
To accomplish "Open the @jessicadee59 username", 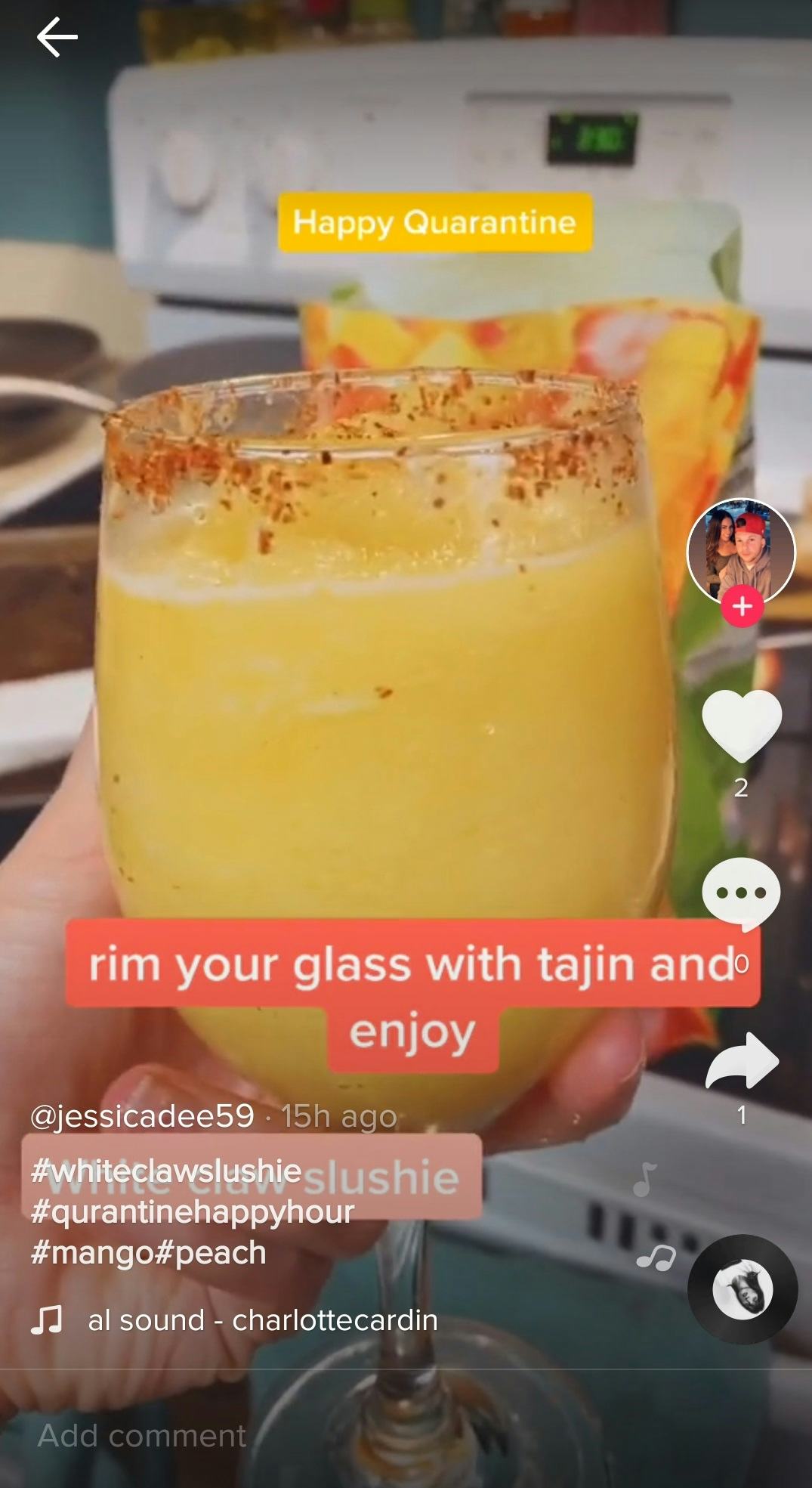I will [x=142, y=1115].
